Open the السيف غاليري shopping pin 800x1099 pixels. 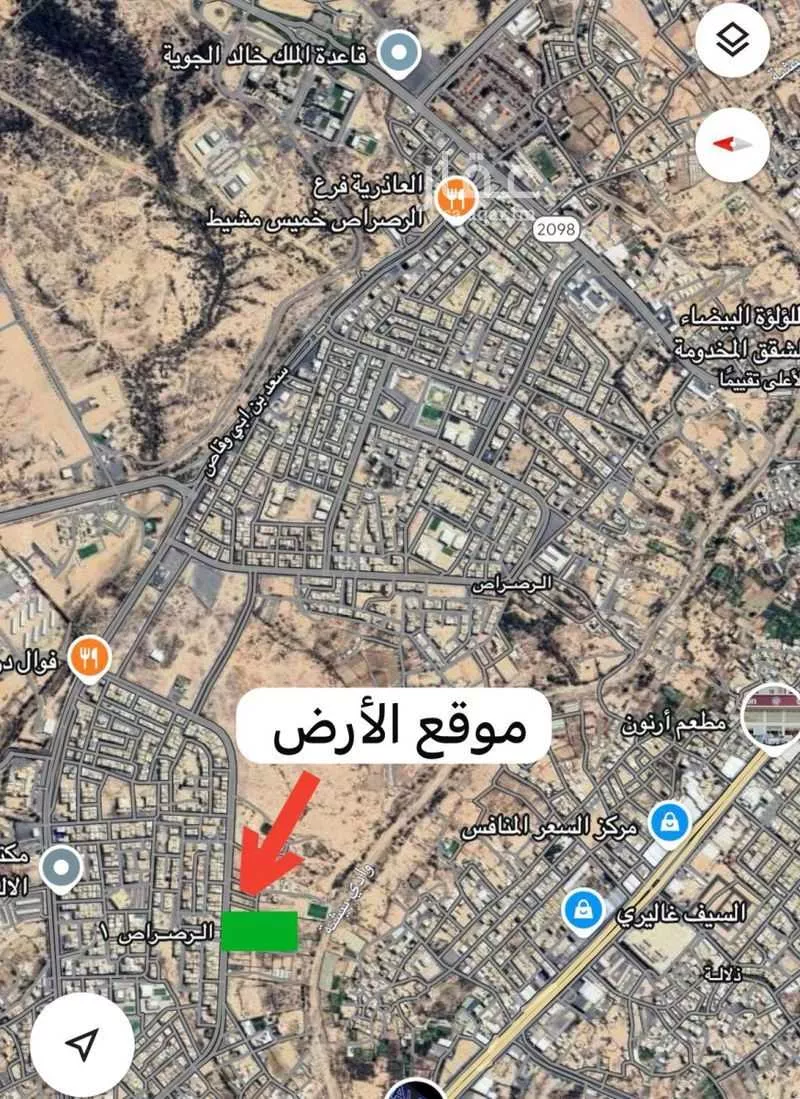pos(581,910)
